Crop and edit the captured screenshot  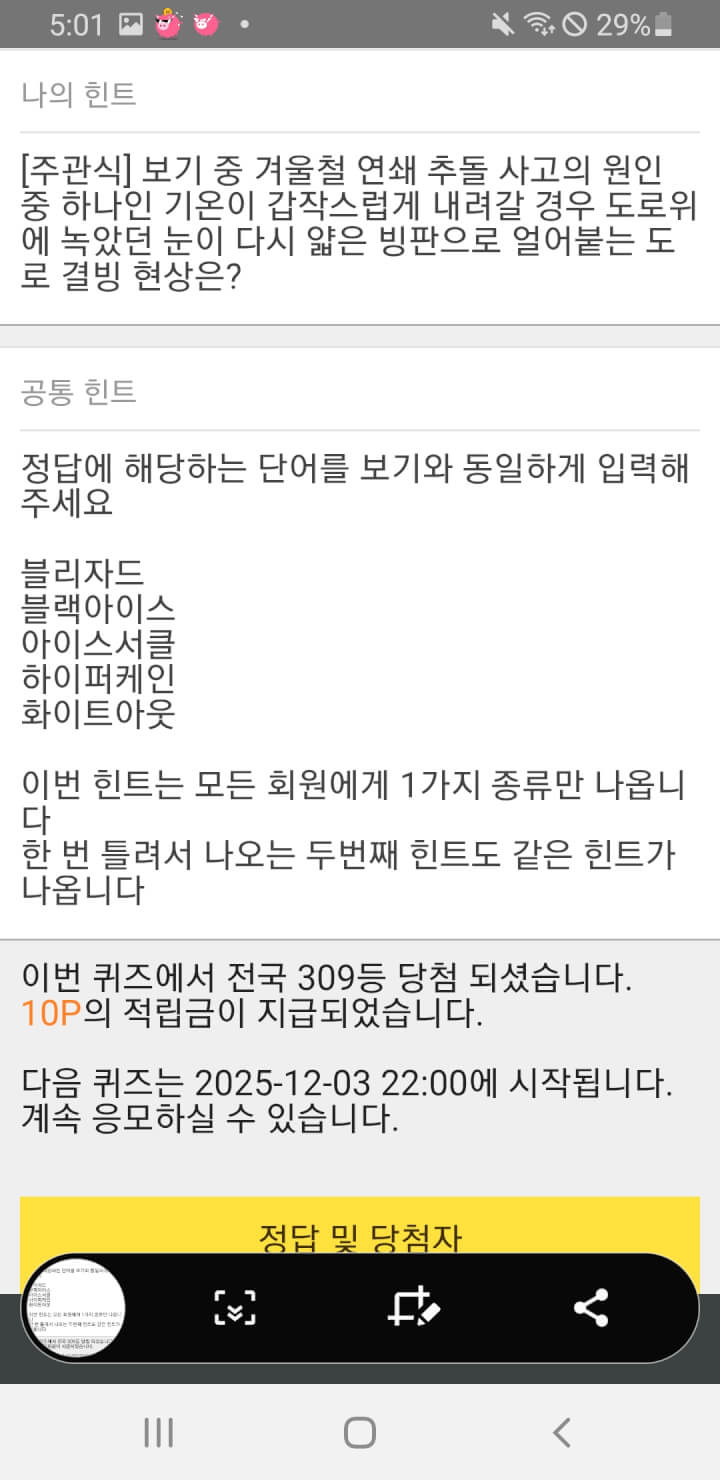pyautogui.click(x=414, y=1308)
